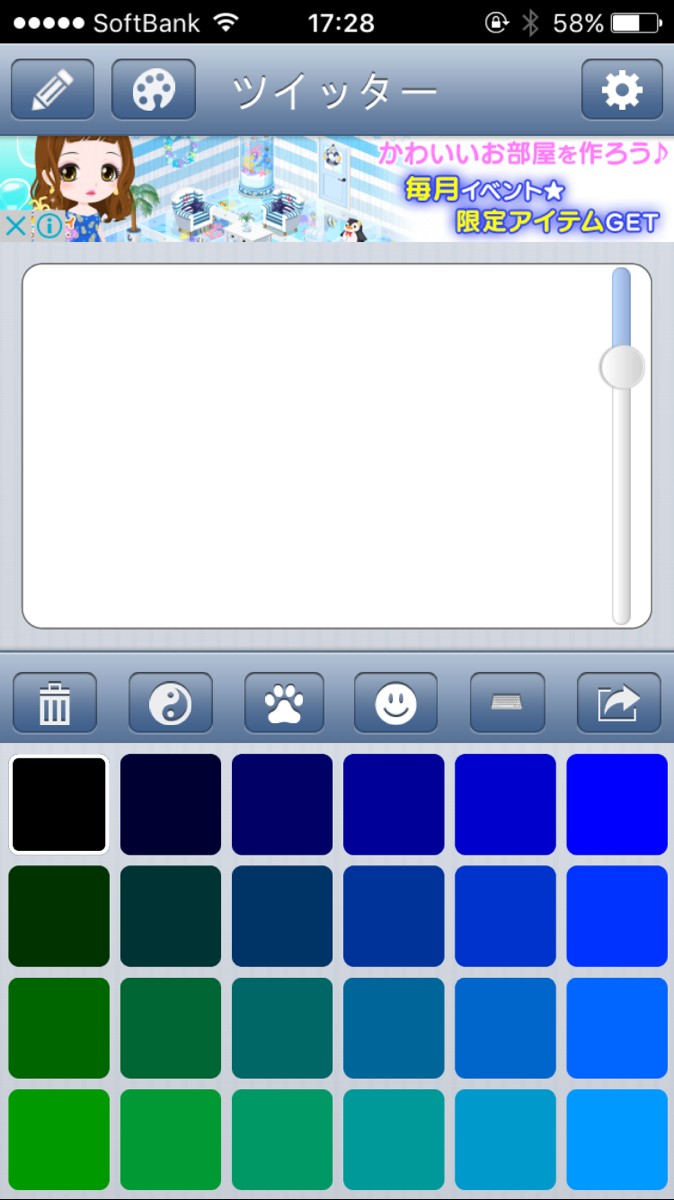Show the keyboard with keyboard icon
This screenshot has width=674, height=1200.
click(508, 703)
